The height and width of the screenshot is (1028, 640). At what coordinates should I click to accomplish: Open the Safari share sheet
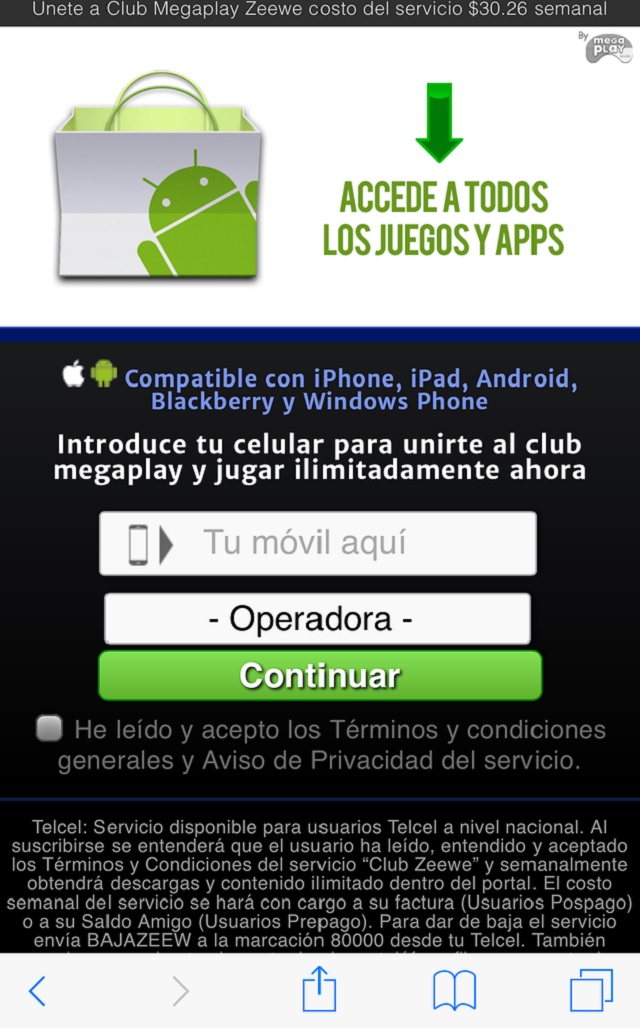pos(319,990)
